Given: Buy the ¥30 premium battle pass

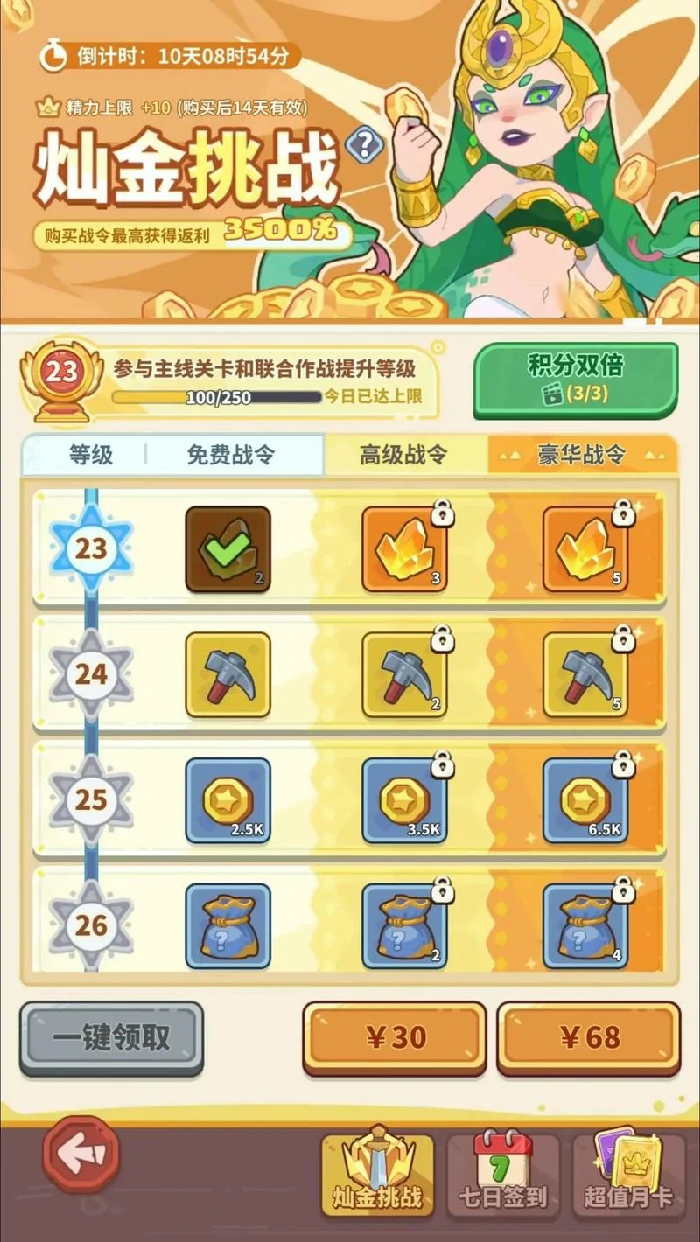Looking at the screenshot, I should [394, 1038].
